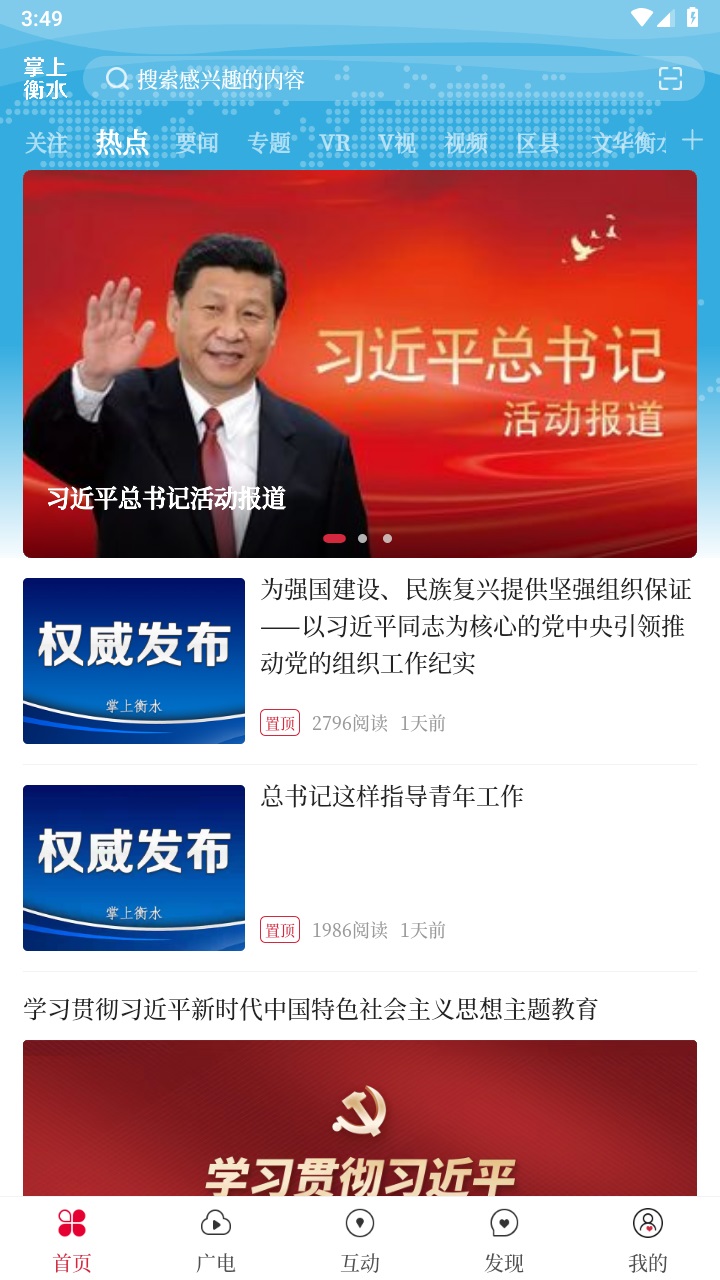Screen dimensions: 720x1280
Task: Tap the red 首页 home icon
Action: click(x=70, y=1222)
